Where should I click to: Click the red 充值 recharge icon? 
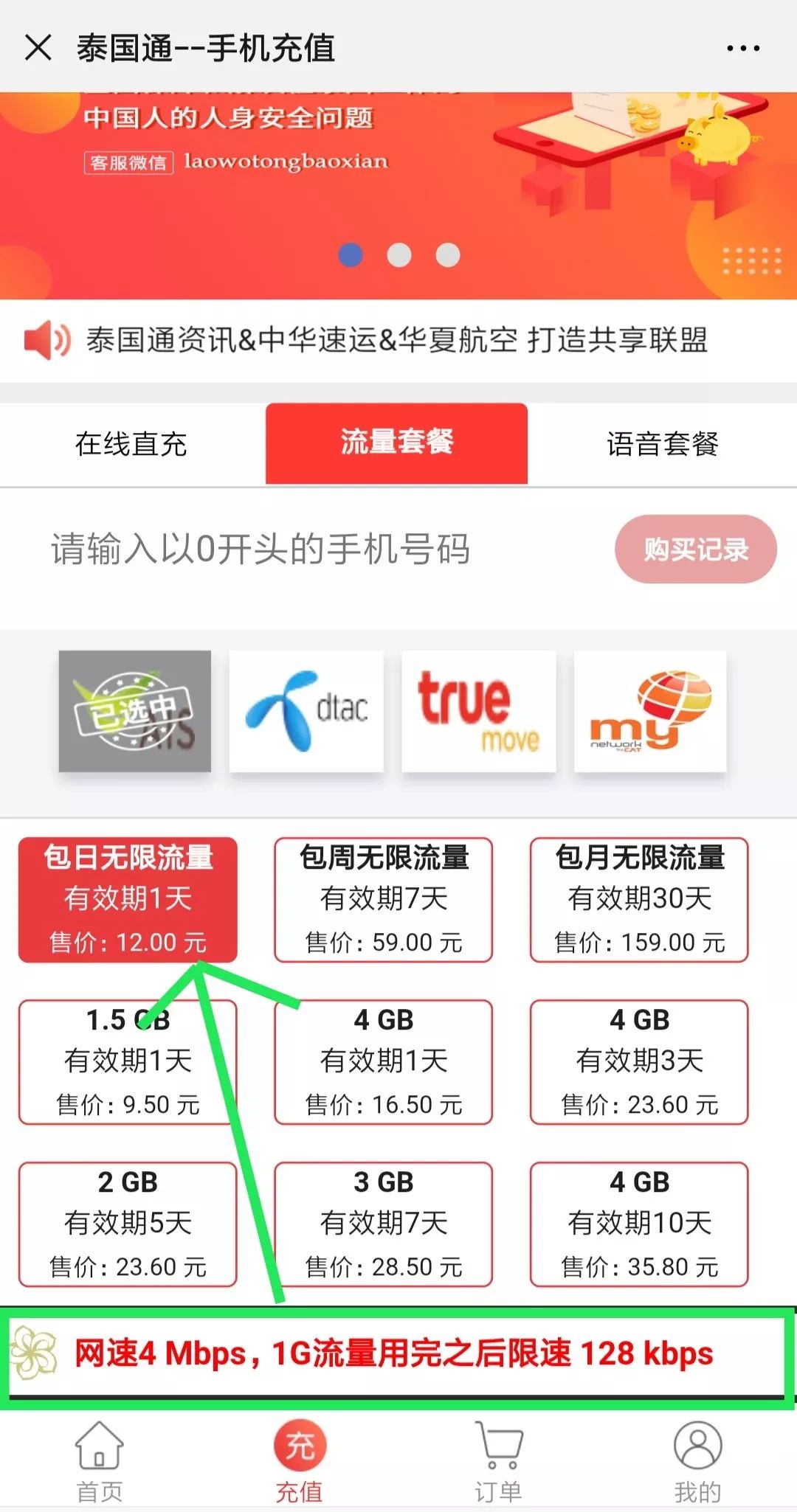(299, 1441)
